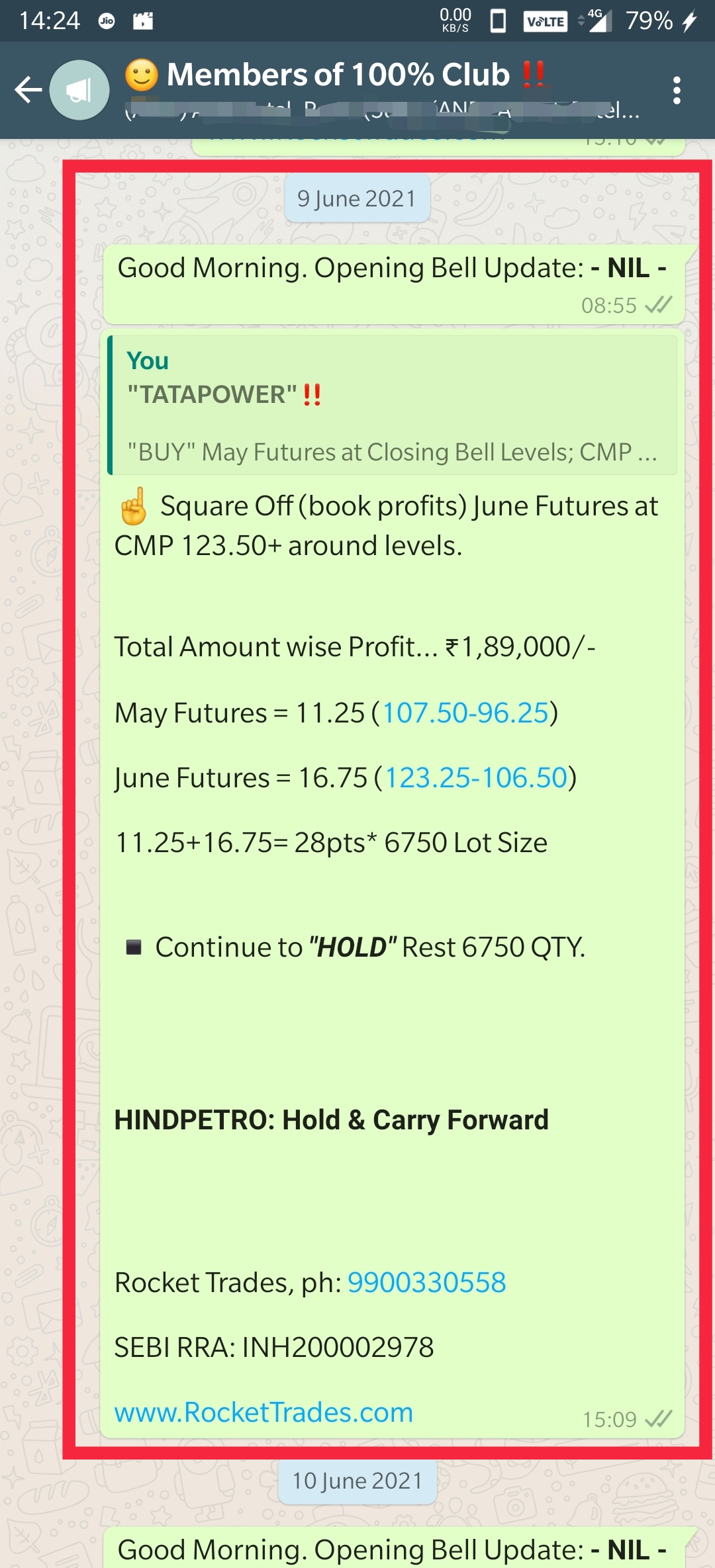Open Members of 100% Club info

338,75
